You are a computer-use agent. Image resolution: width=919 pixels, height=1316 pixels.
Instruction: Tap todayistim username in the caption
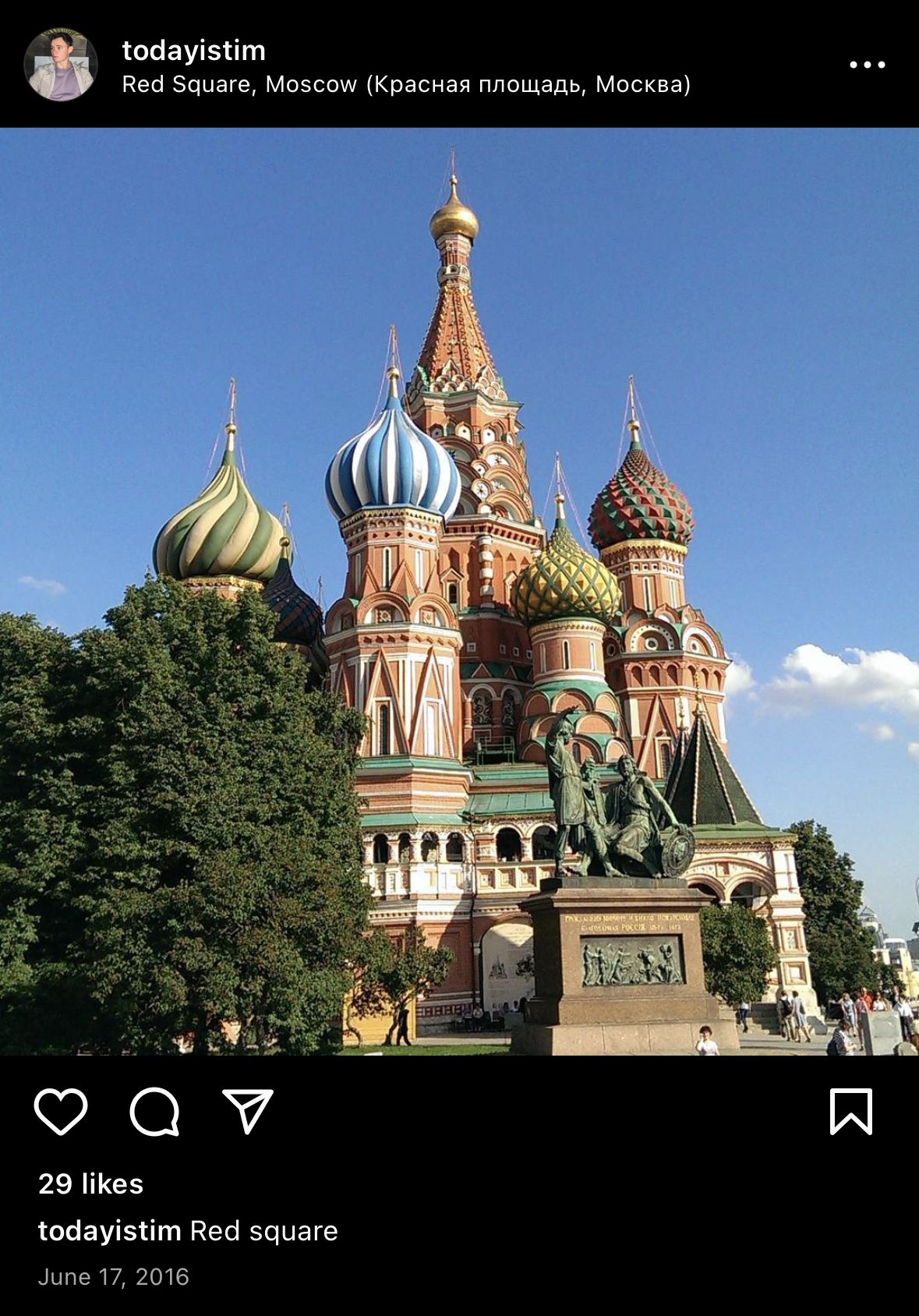pyautogui.click(x=110, y=1231)
